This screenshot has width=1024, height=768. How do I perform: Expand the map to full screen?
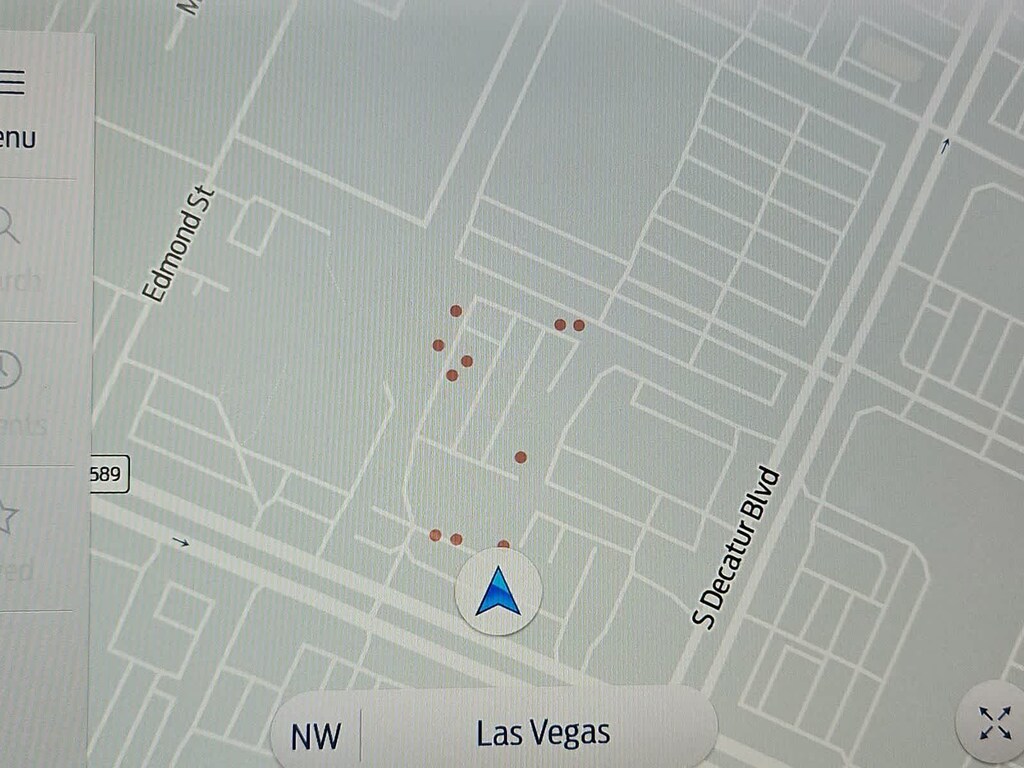click(x=994, y=722)
